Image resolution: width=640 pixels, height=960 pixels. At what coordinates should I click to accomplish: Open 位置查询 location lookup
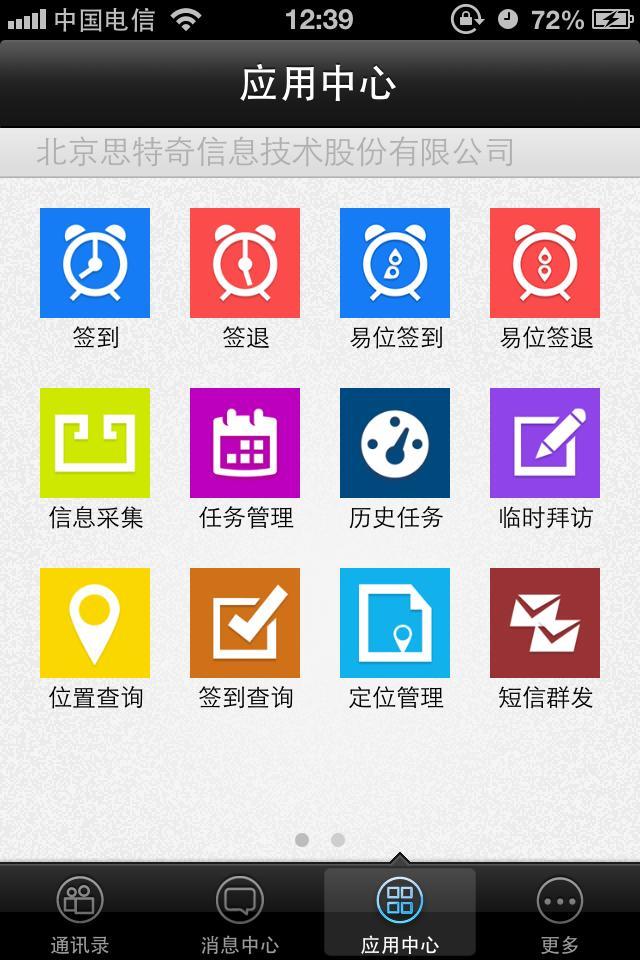pos(95,623)
